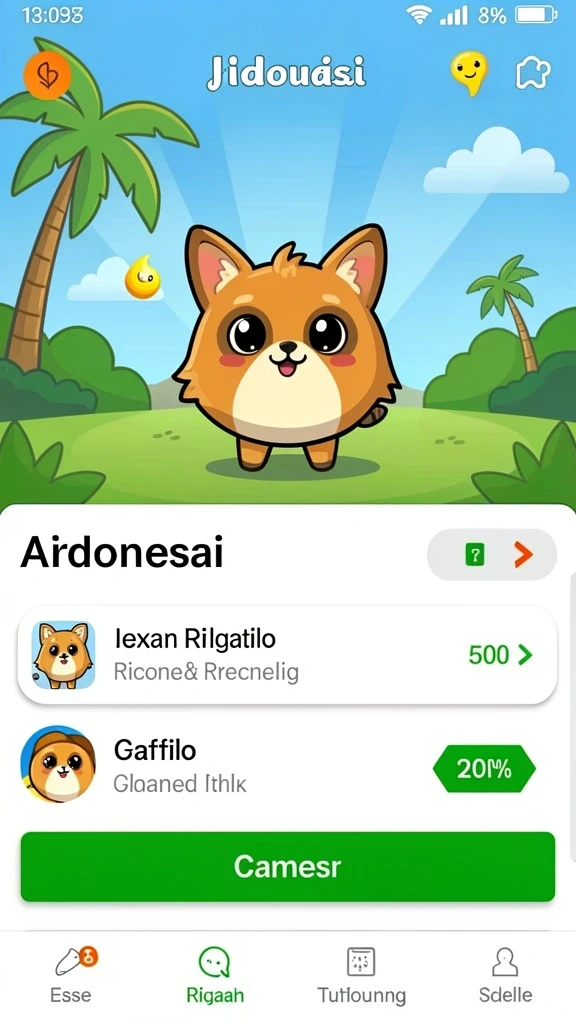576x1024 pixels.
Task: Open the Tutlounng tab
Action: click(x=361, y=976)
